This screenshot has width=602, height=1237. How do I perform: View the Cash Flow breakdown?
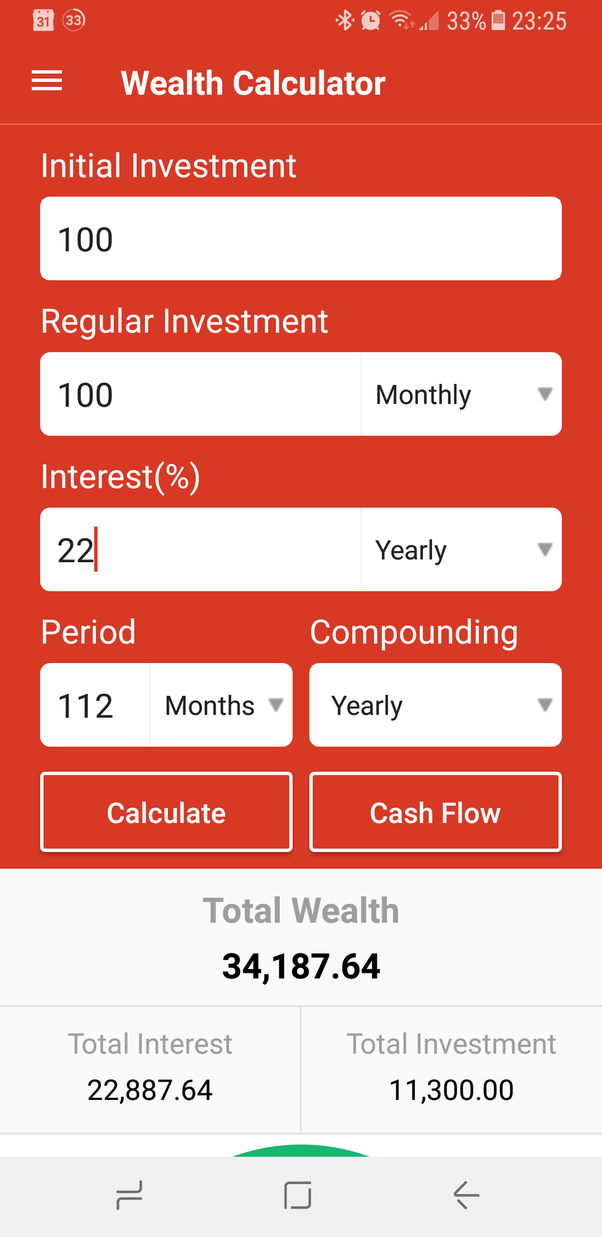coord(435,812)
